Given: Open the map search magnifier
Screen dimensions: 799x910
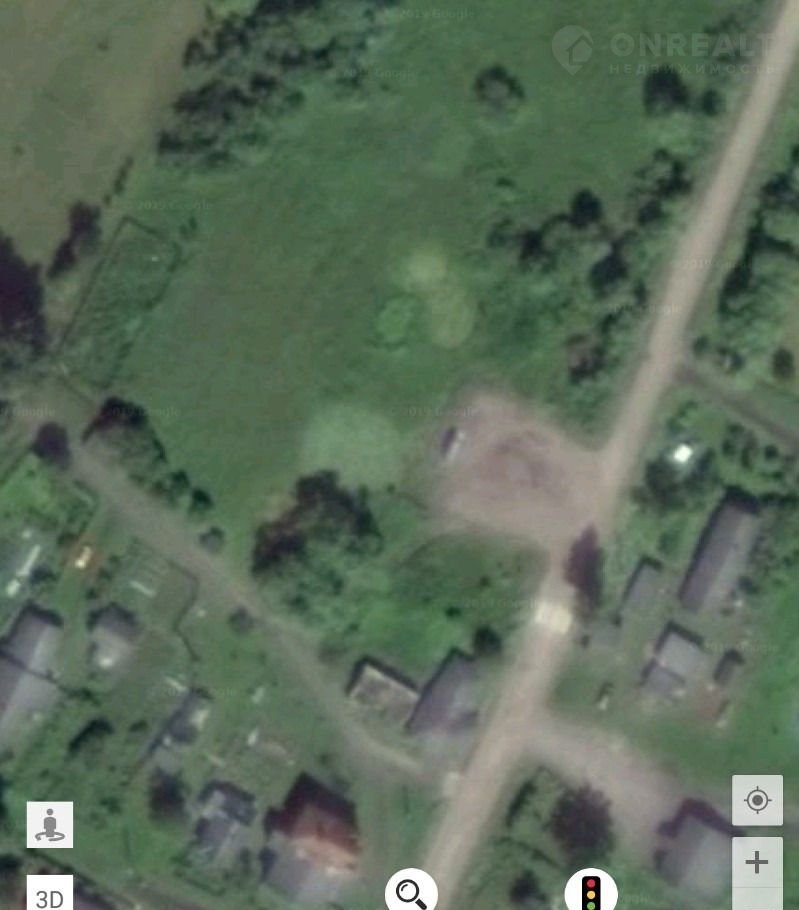Looking at the screenshot, I should click(411, 891).
